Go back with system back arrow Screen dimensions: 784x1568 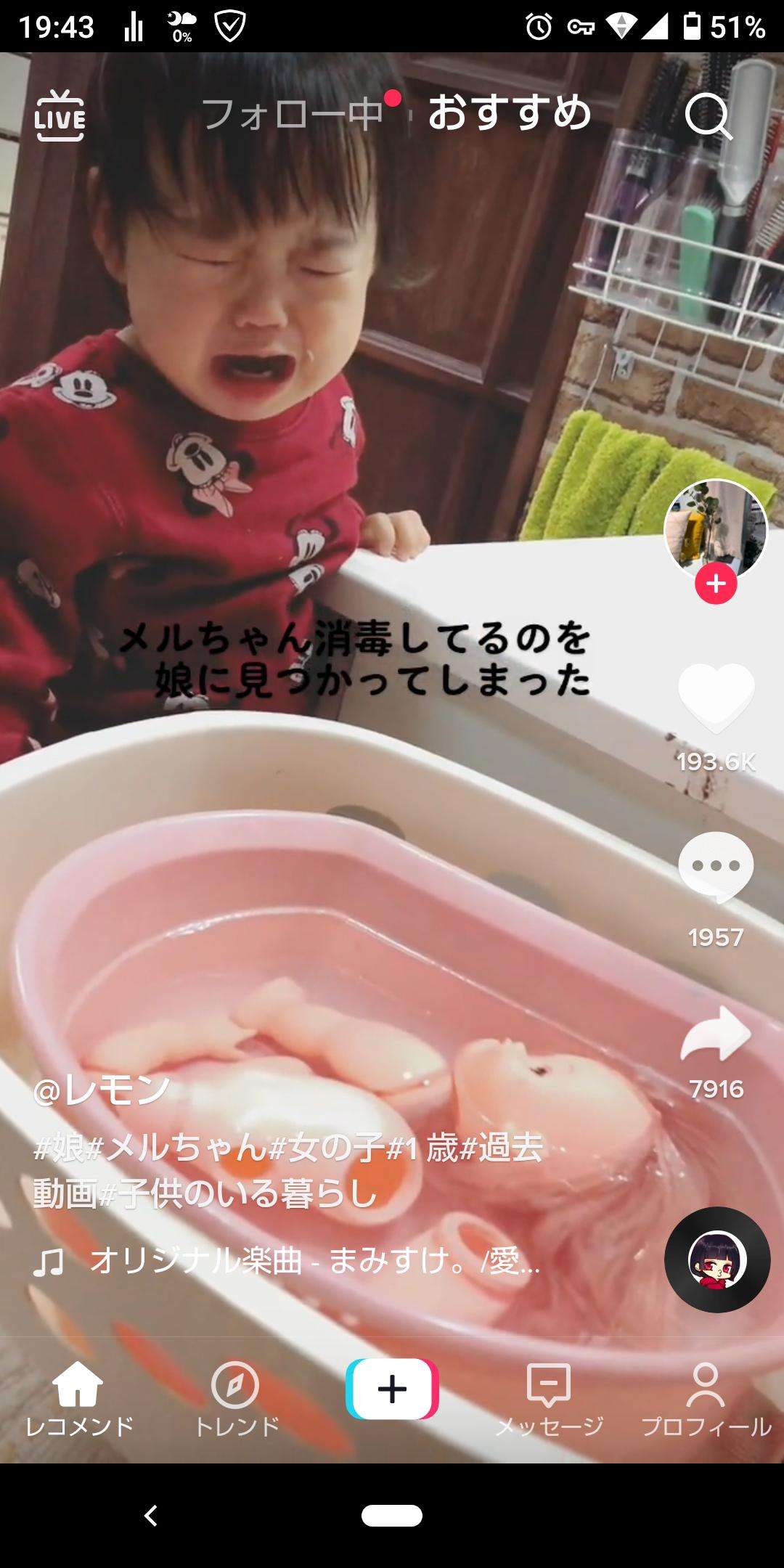click(x=151, y=1516)
